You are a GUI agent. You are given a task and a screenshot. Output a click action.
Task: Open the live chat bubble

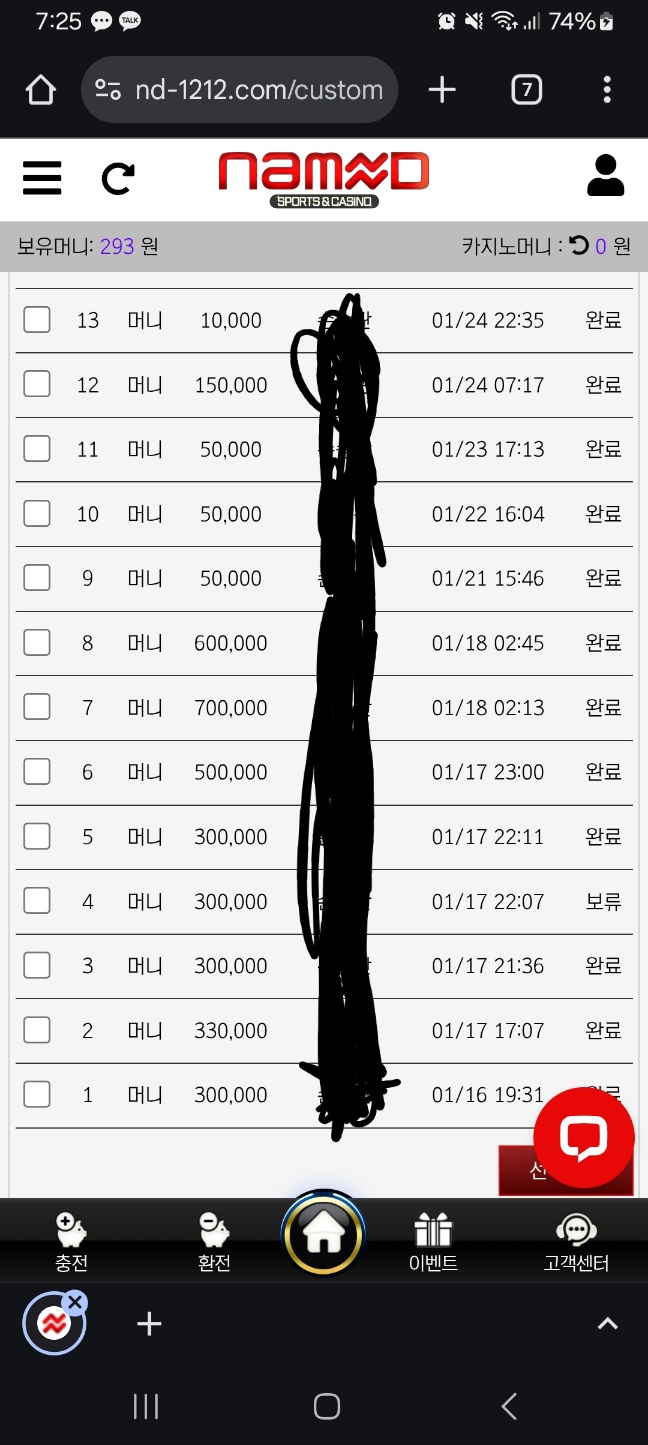click(x=584, y=1138)
